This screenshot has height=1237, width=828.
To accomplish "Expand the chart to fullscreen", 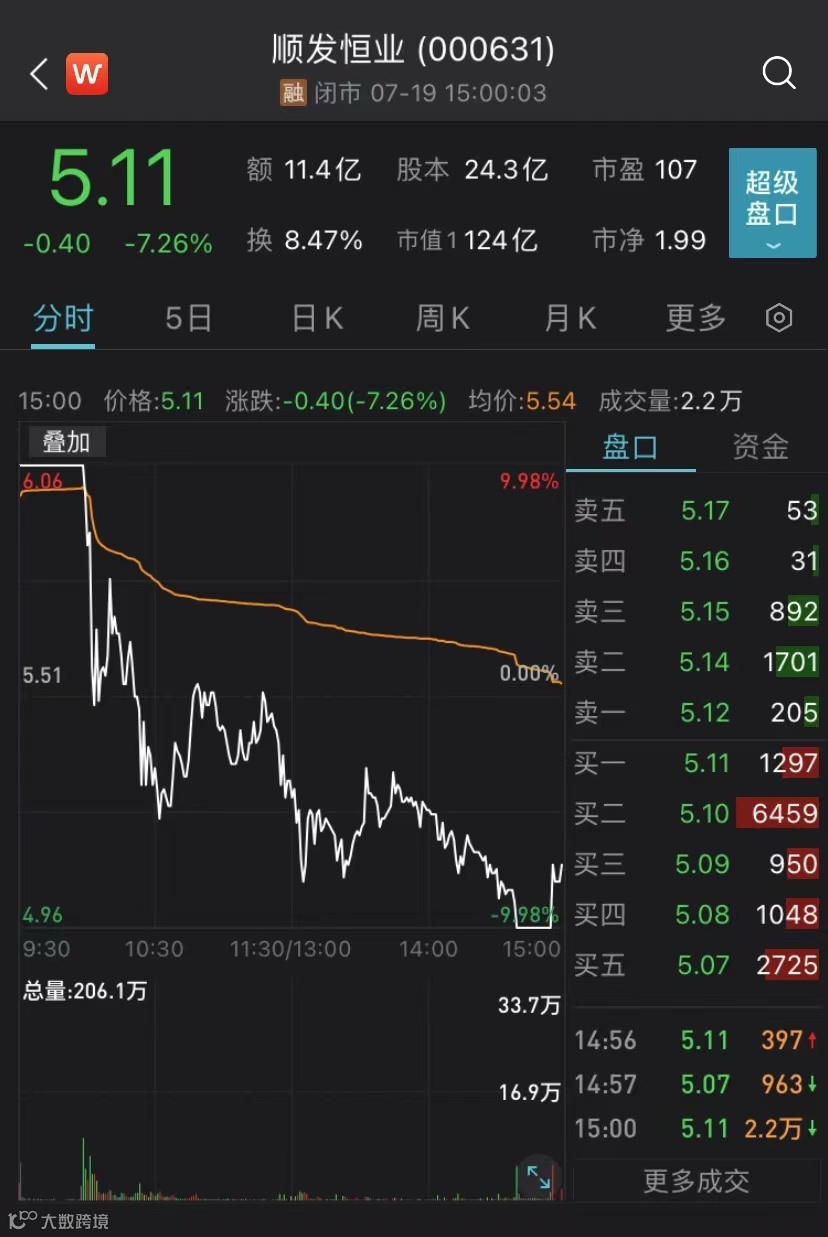I will (539, 1177).
